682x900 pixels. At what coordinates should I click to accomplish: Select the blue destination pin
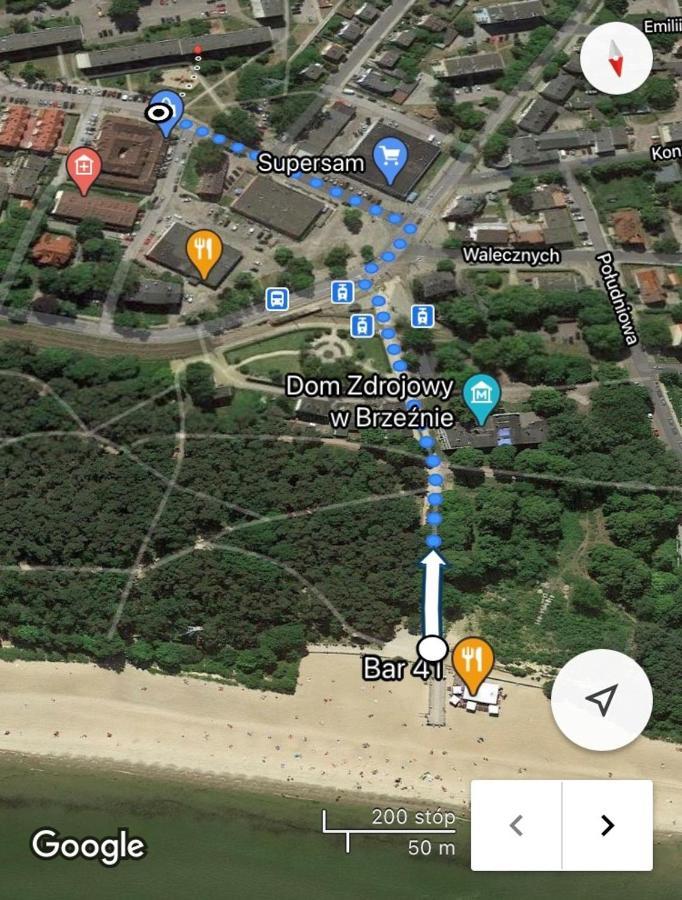[166, 110]
